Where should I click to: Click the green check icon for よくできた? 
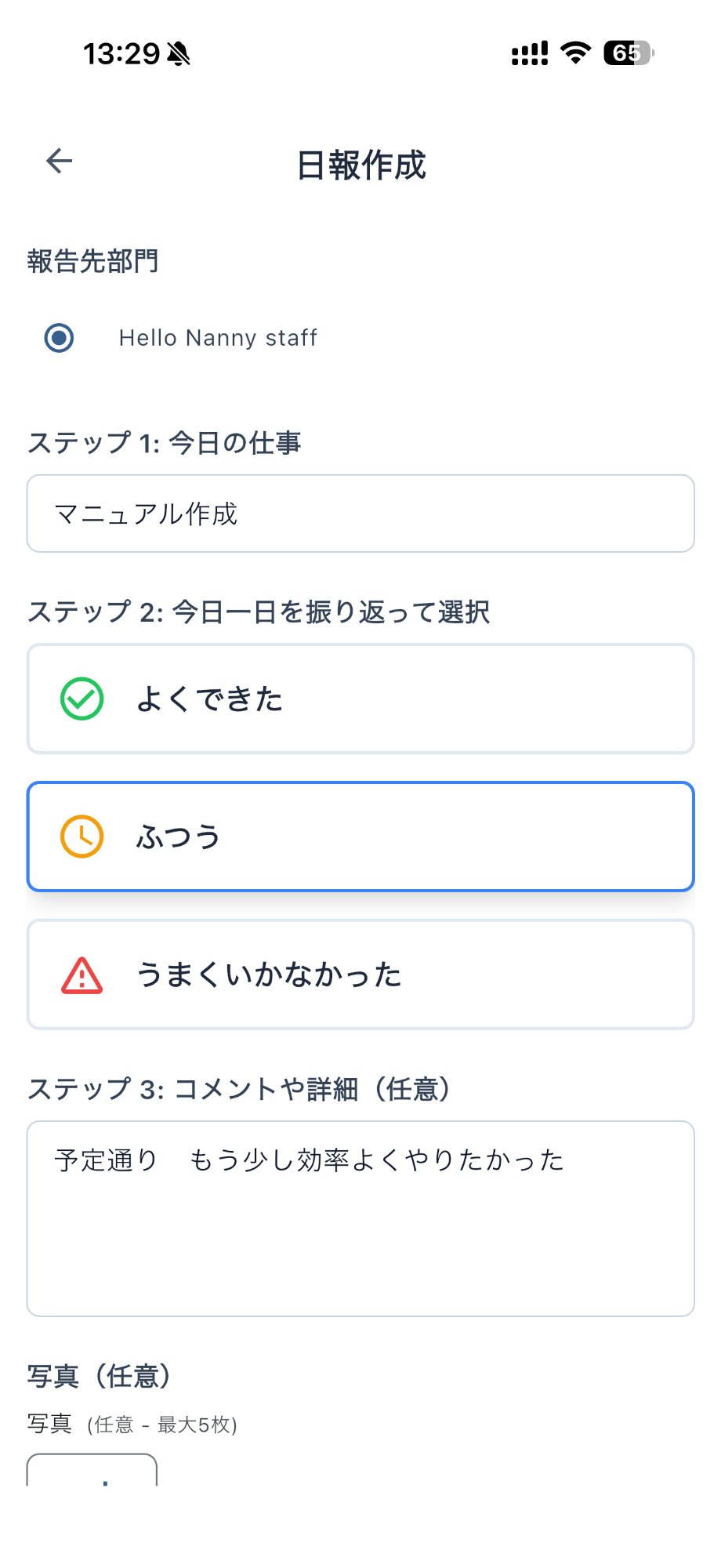pyautogui.click(x=79, y=699)
